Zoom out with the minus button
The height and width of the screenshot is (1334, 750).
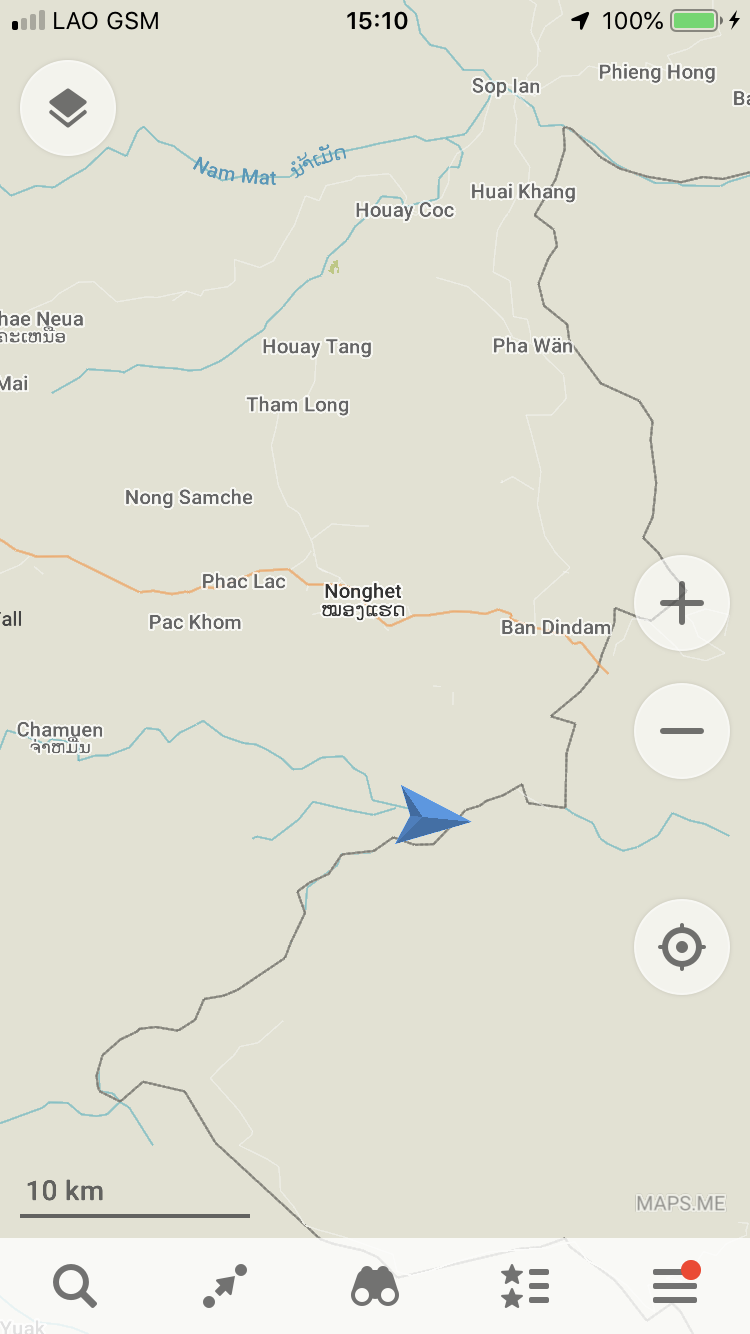coord(682,731)
